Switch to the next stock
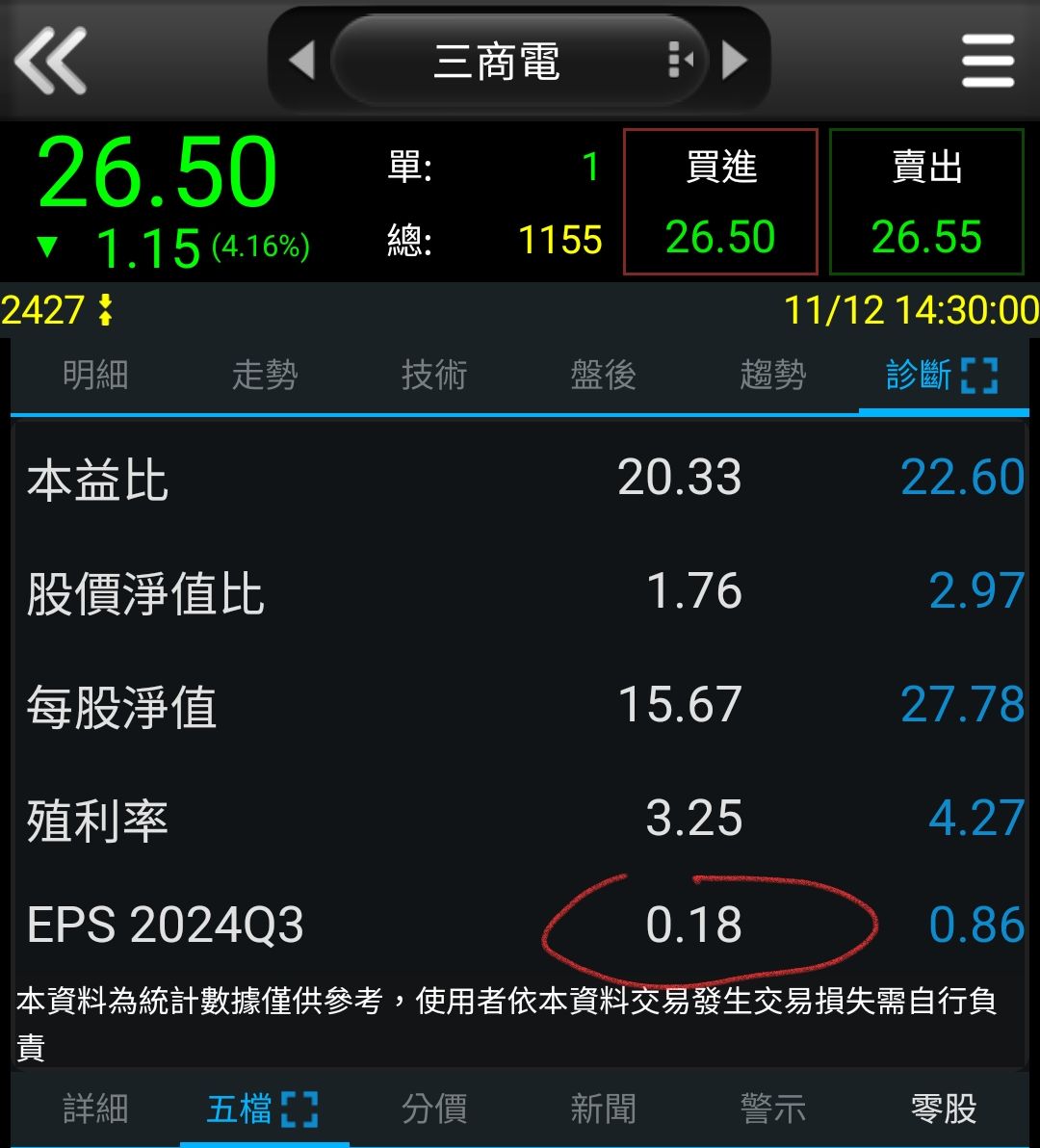 (736, 61)
